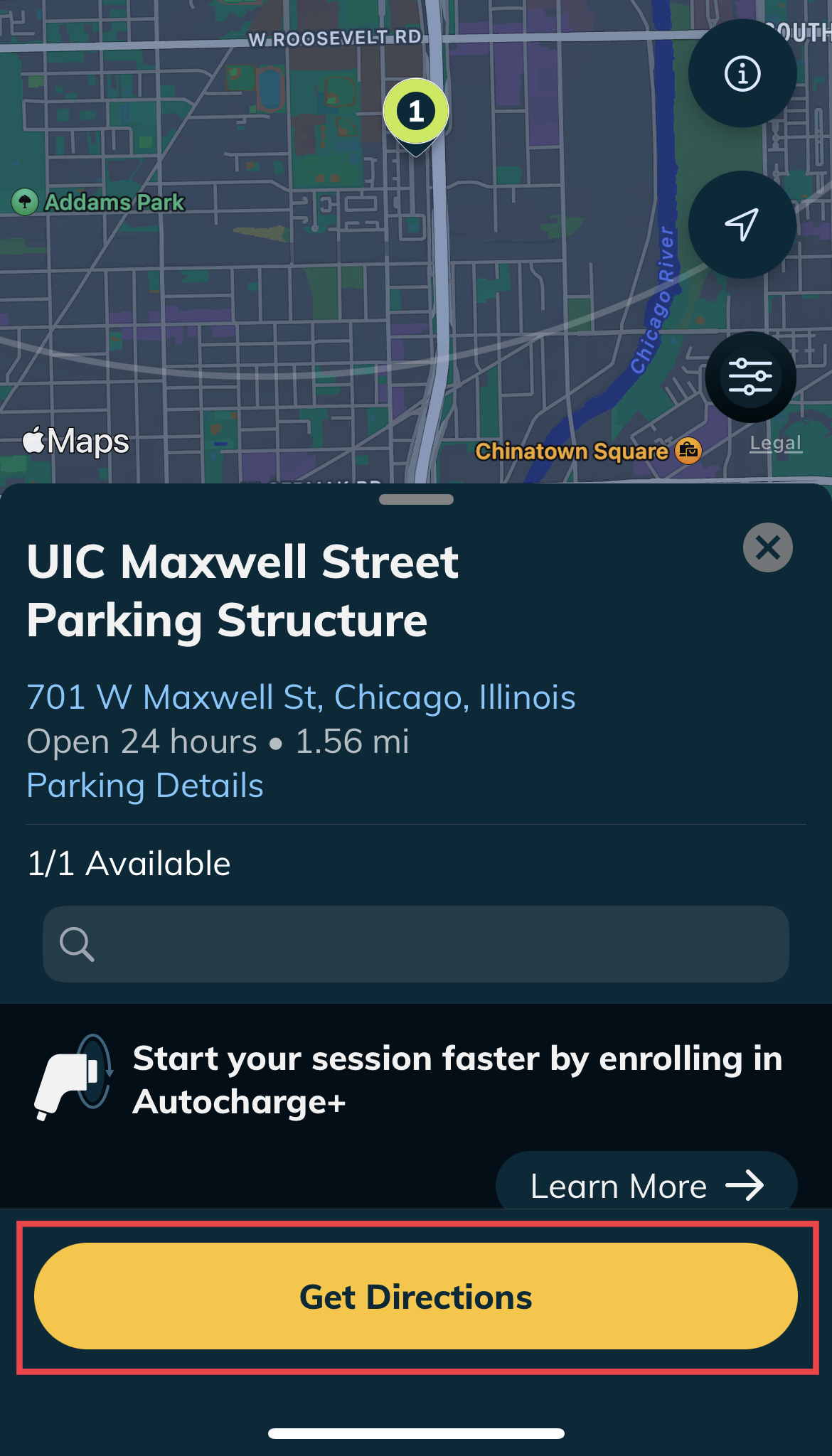Open the Legal link on the map
The width and height of the screenshot is (832, 1456).
776,443
